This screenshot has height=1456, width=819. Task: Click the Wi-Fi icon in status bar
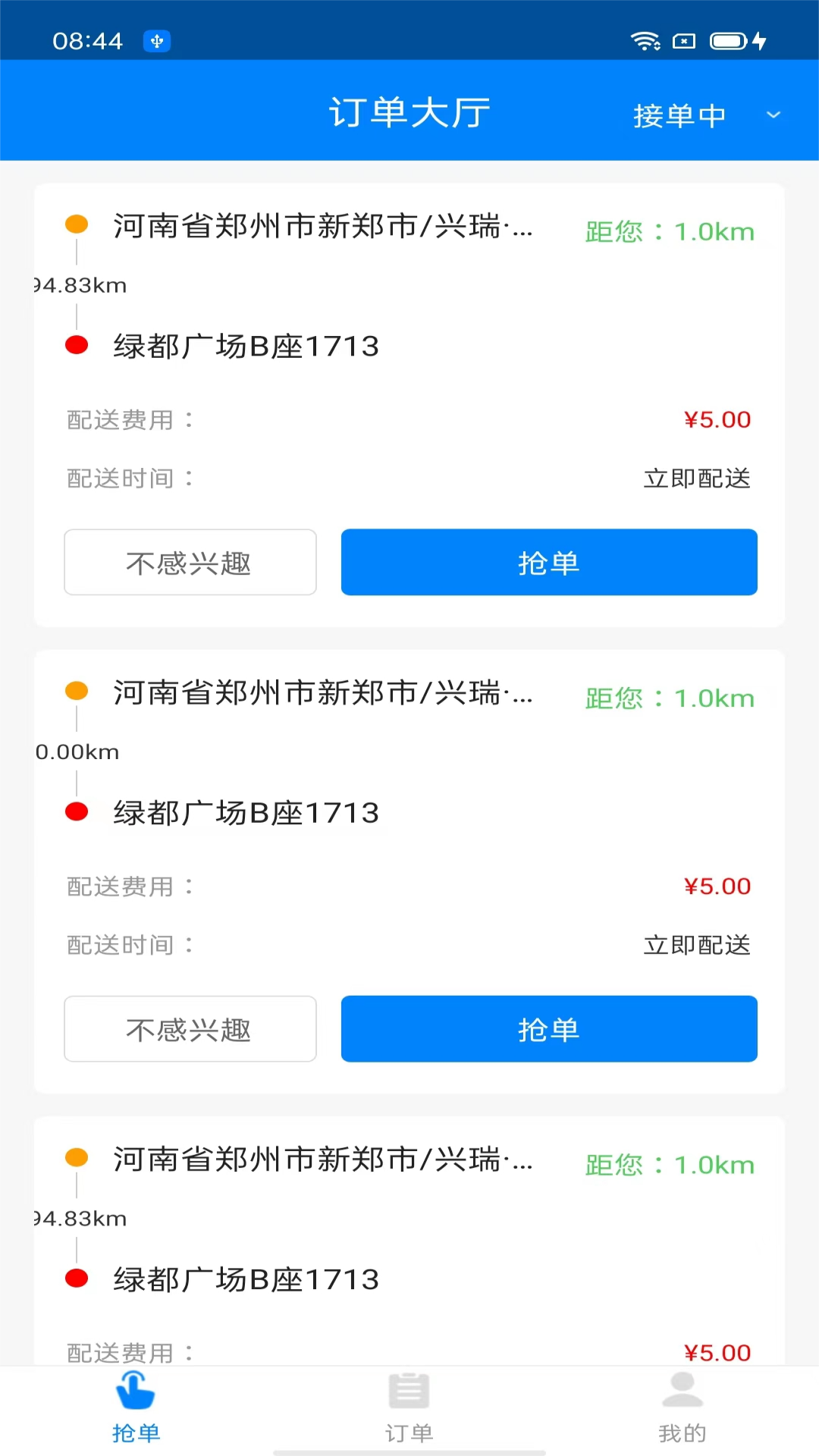[x=646, y=42]
